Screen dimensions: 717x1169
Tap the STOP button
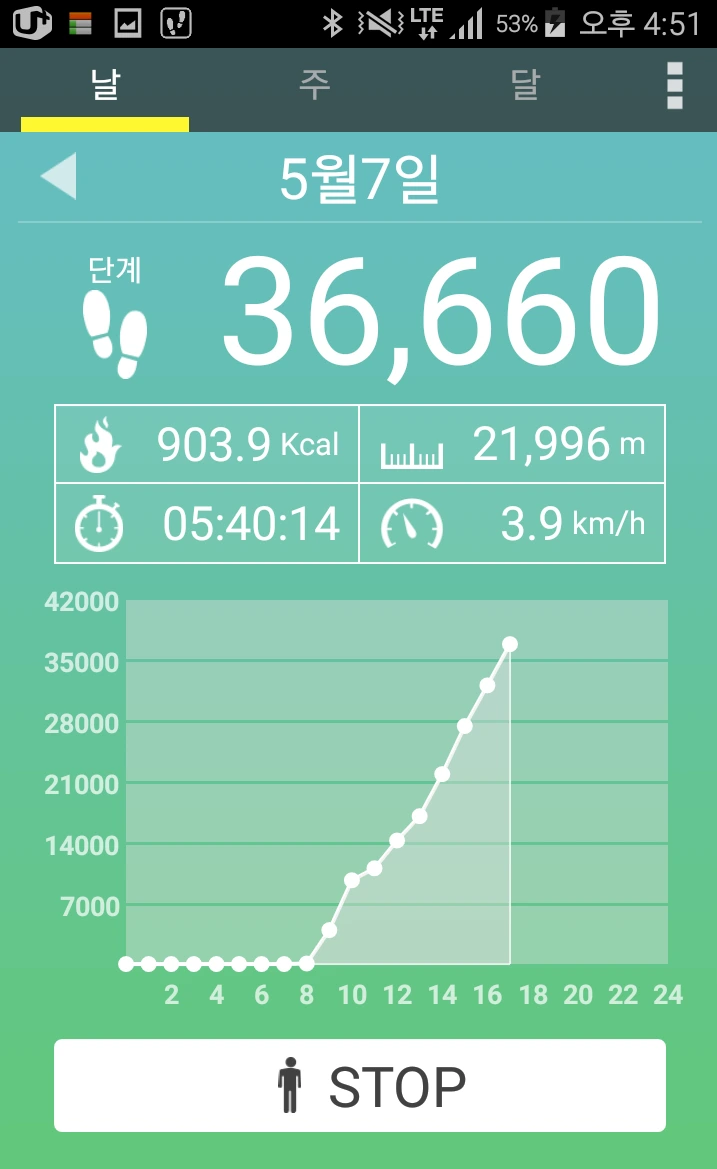pos(360,1086)
